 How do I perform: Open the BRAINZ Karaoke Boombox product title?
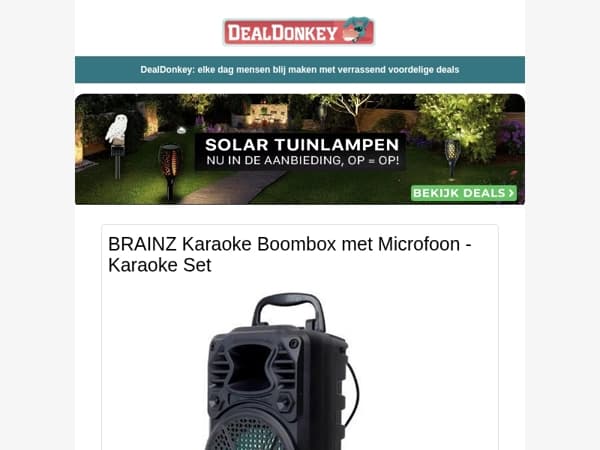click(x=290, y=254)
